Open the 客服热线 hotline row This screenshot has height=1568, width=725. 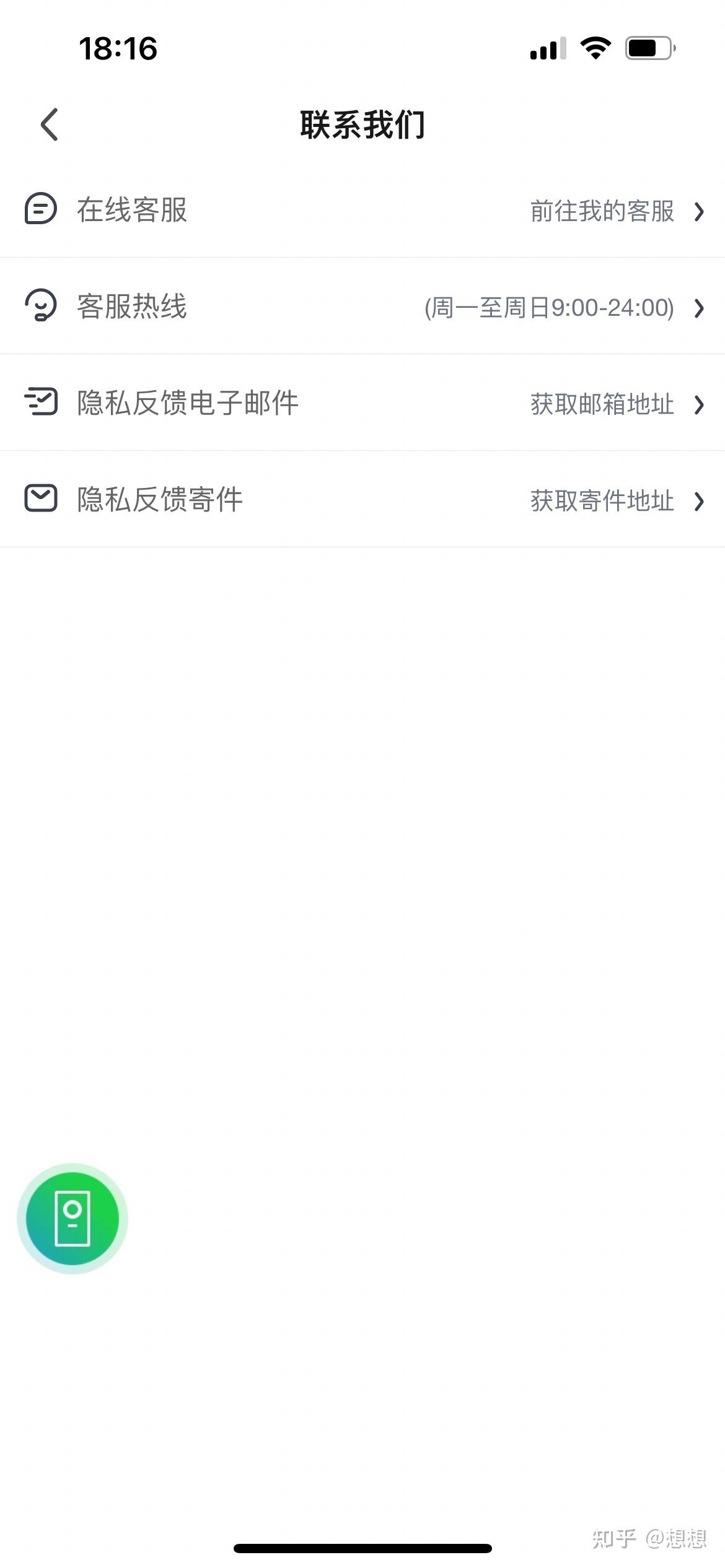click(x=362, y=307)
